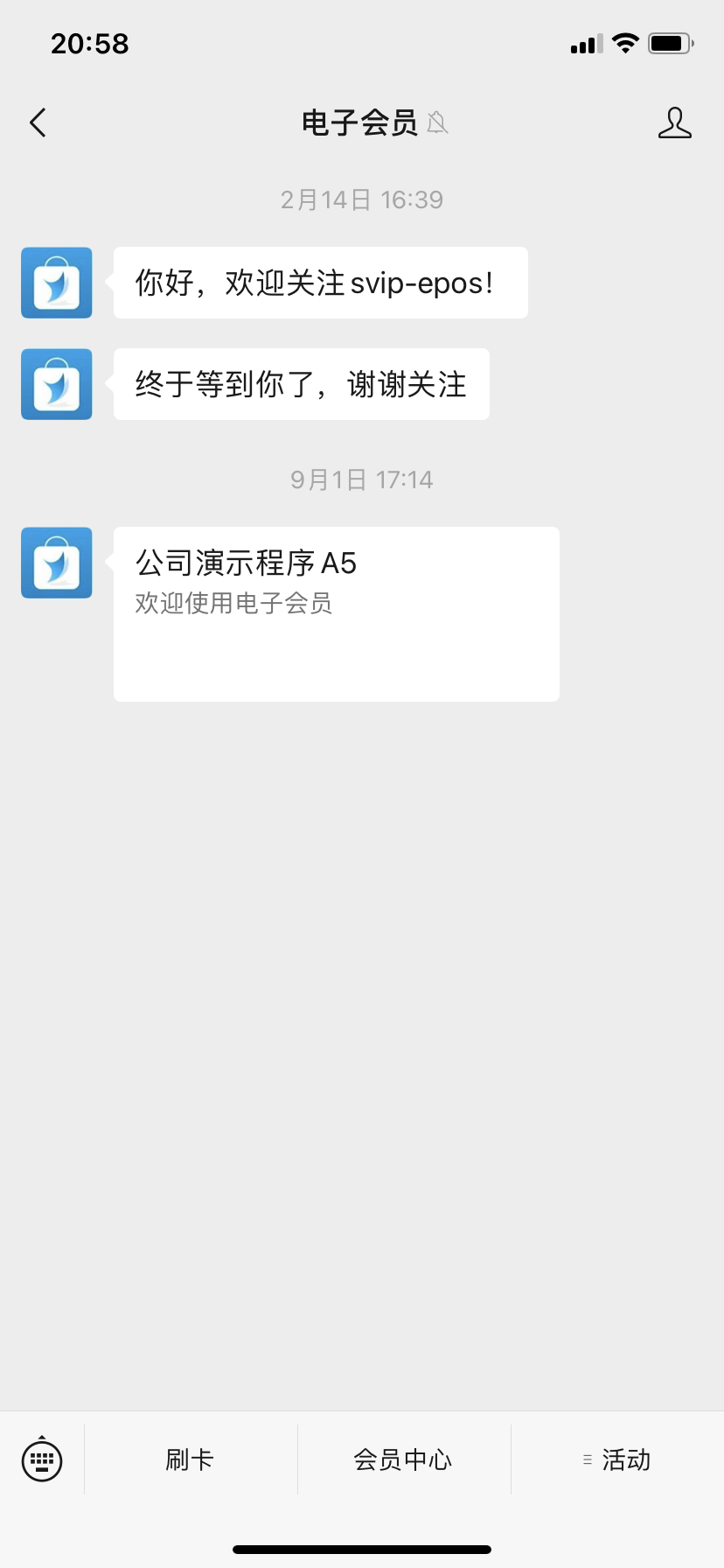Image resolution: width=724 pixels, height=1568 pixels.
Task: Tap the 会员中心 menu button
Action: point(403,1459)
